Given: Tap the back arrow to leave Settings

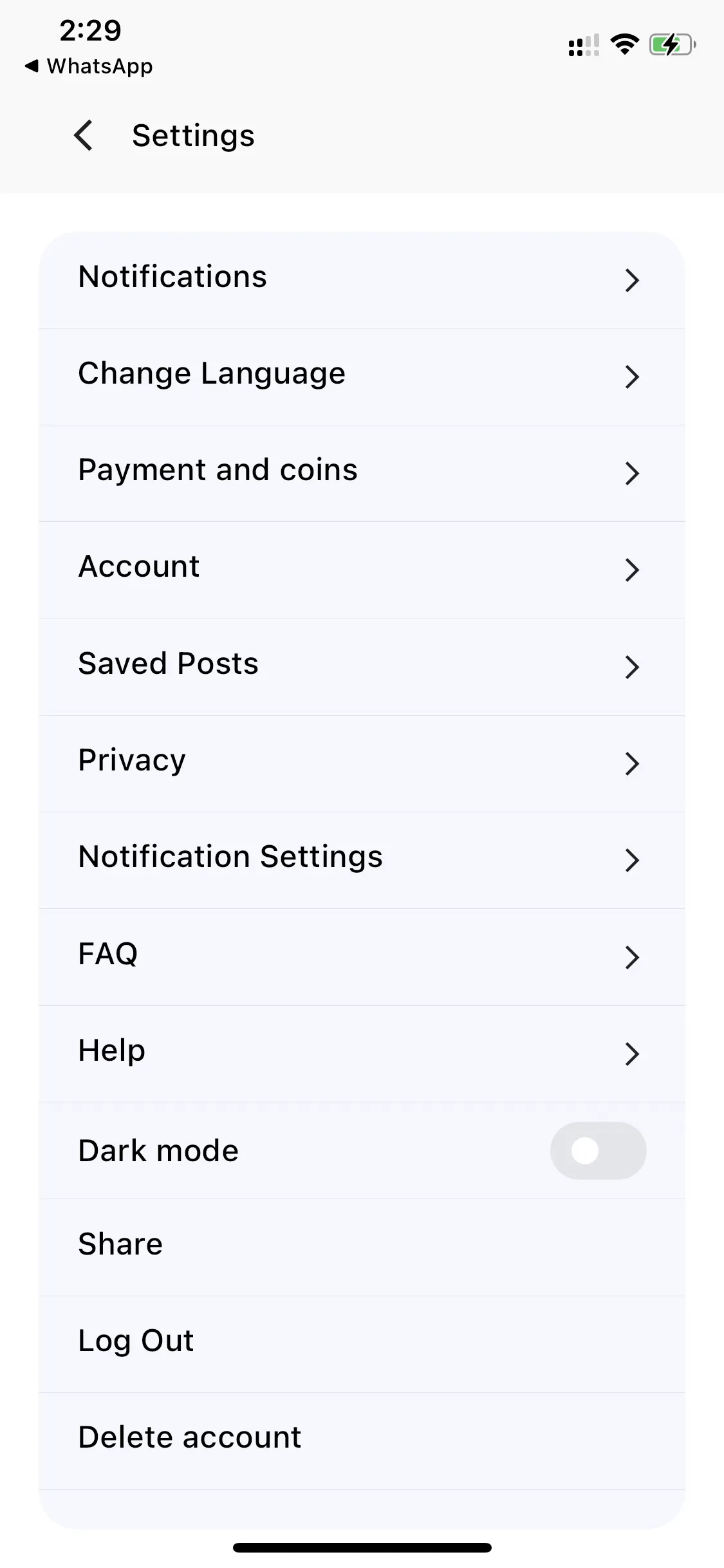Looking at the screenshot, I should [x=84, y=135].
